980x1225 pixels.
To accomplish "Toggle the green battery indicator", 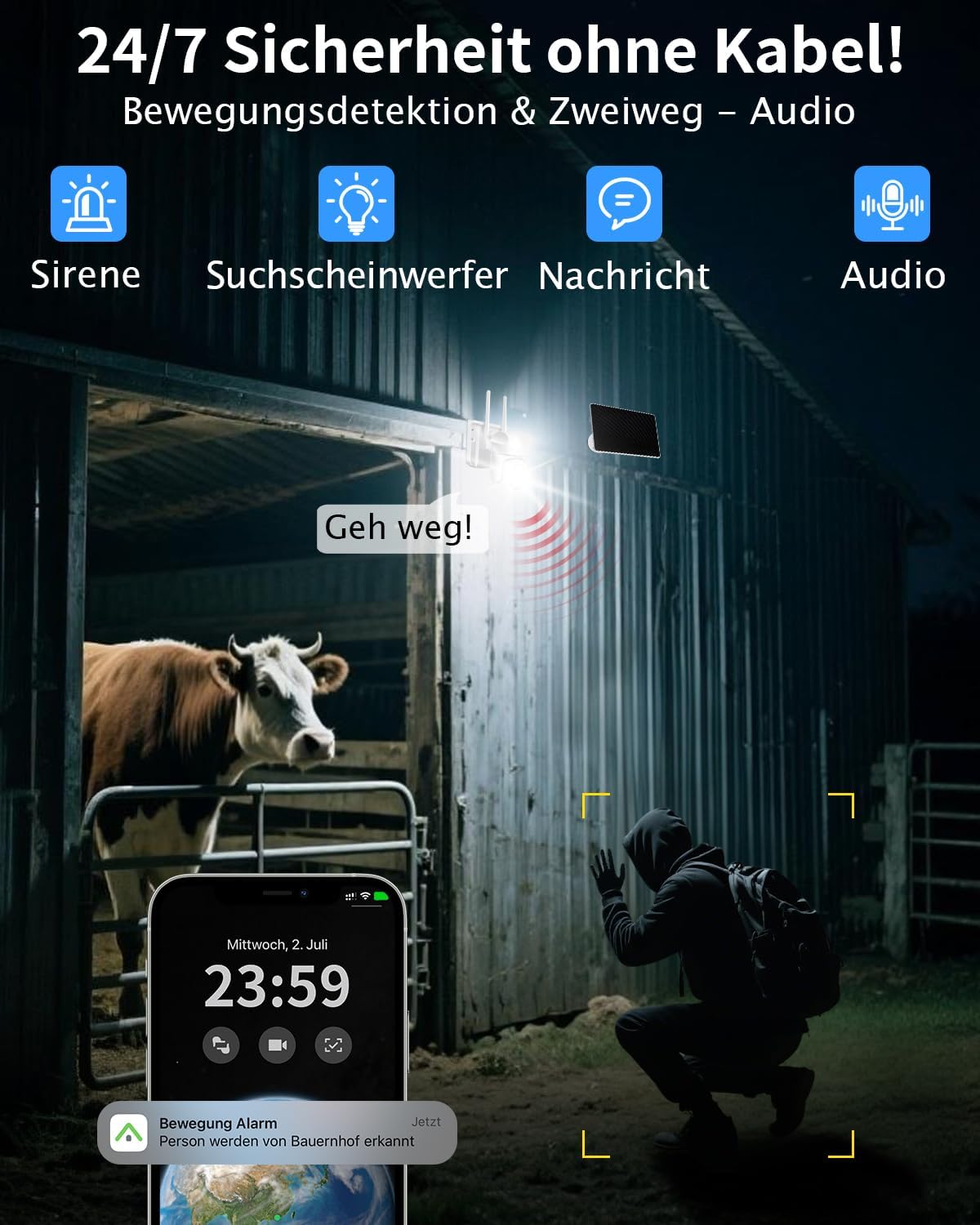I will pos(381,897).
